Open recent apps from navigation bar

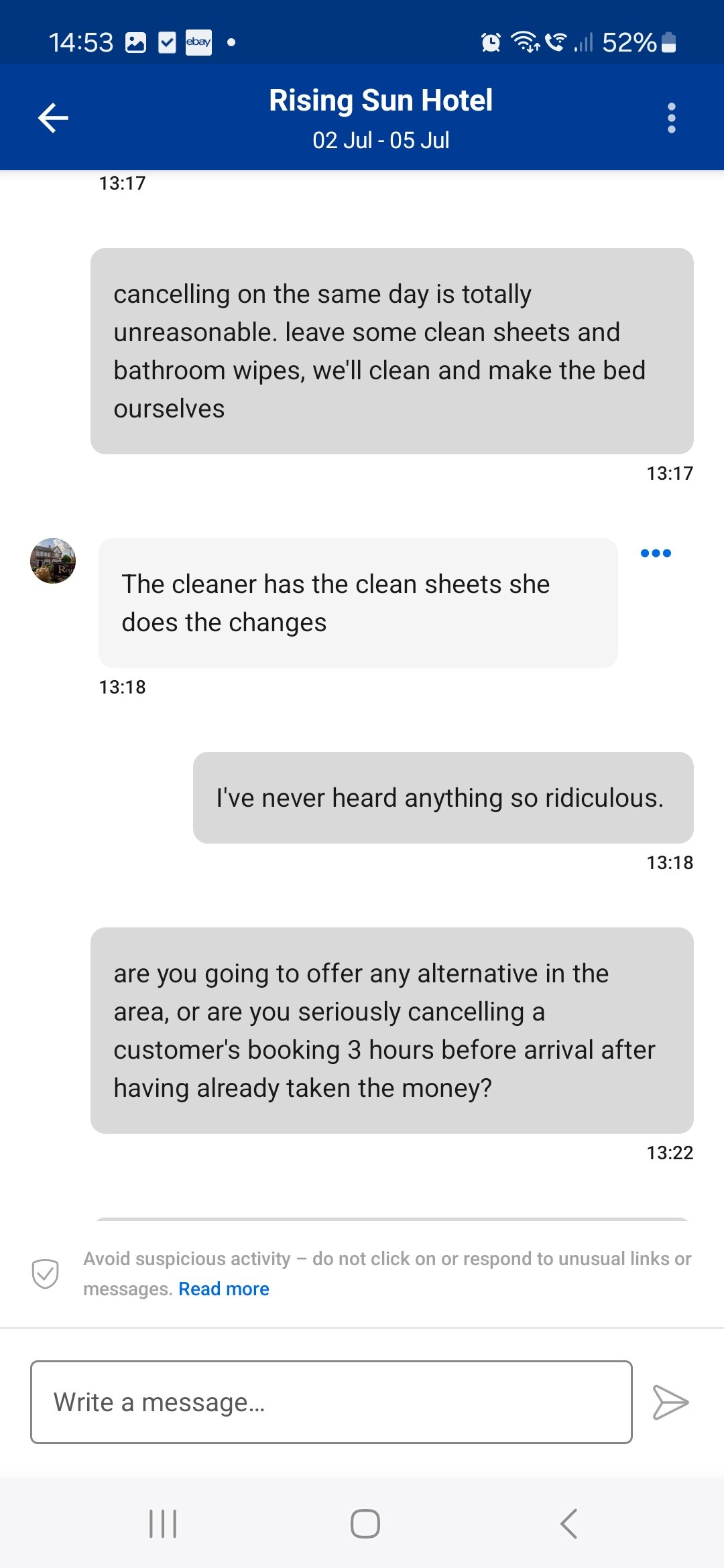point(163,1524)
